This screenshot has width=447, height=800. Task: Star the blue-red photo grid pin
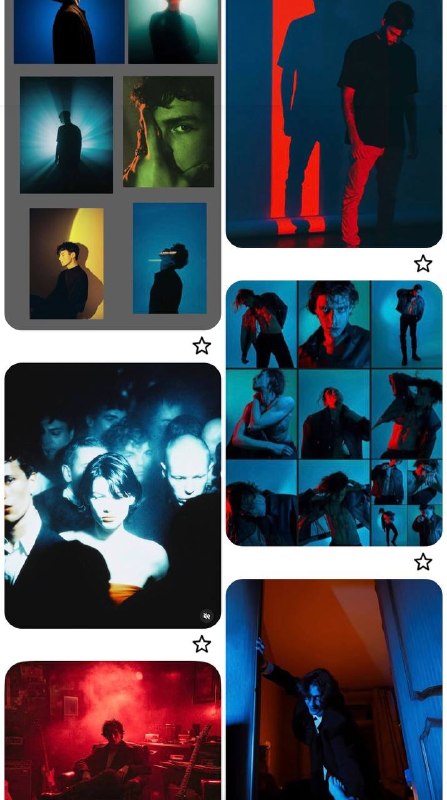point(423,562)
